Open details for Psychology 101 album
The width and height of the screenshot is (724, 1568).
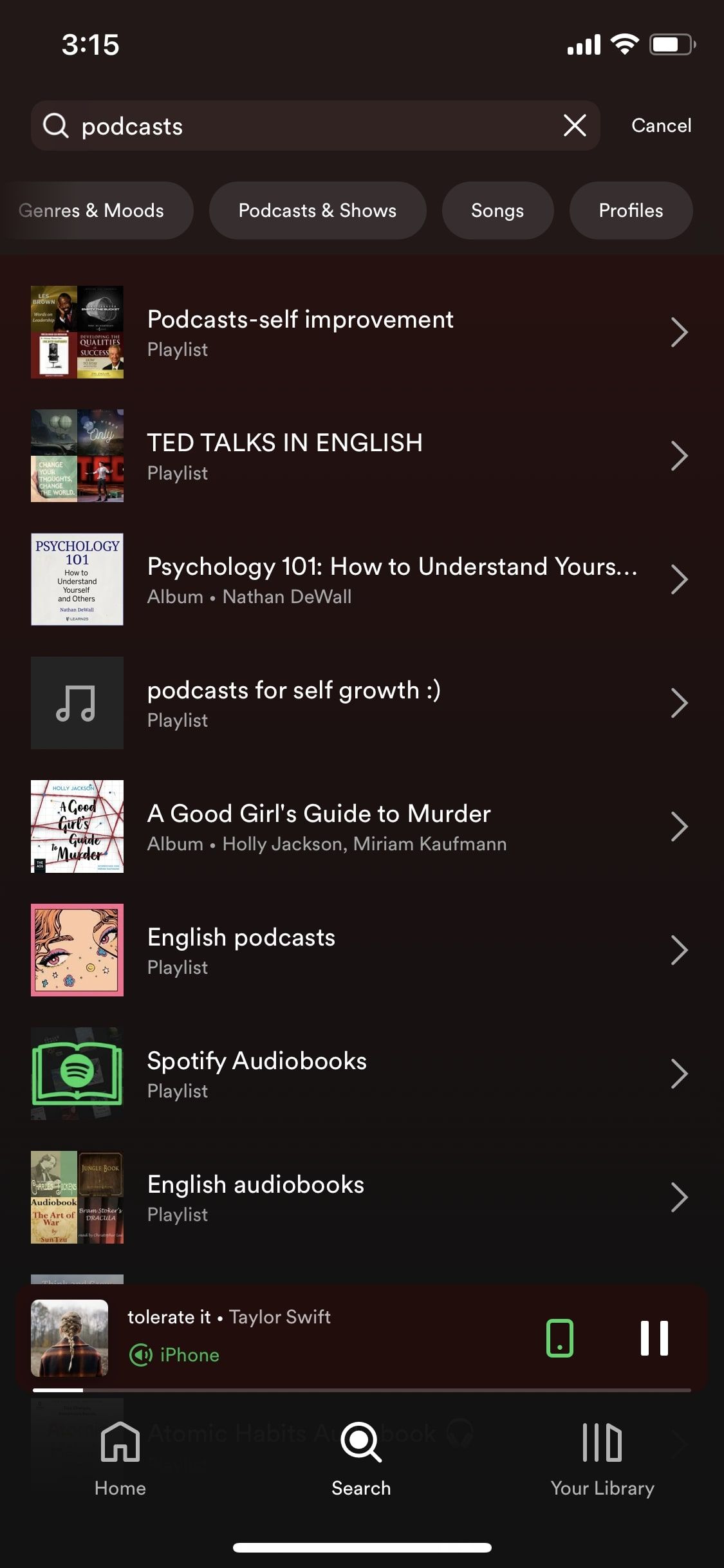click(362, 579)
